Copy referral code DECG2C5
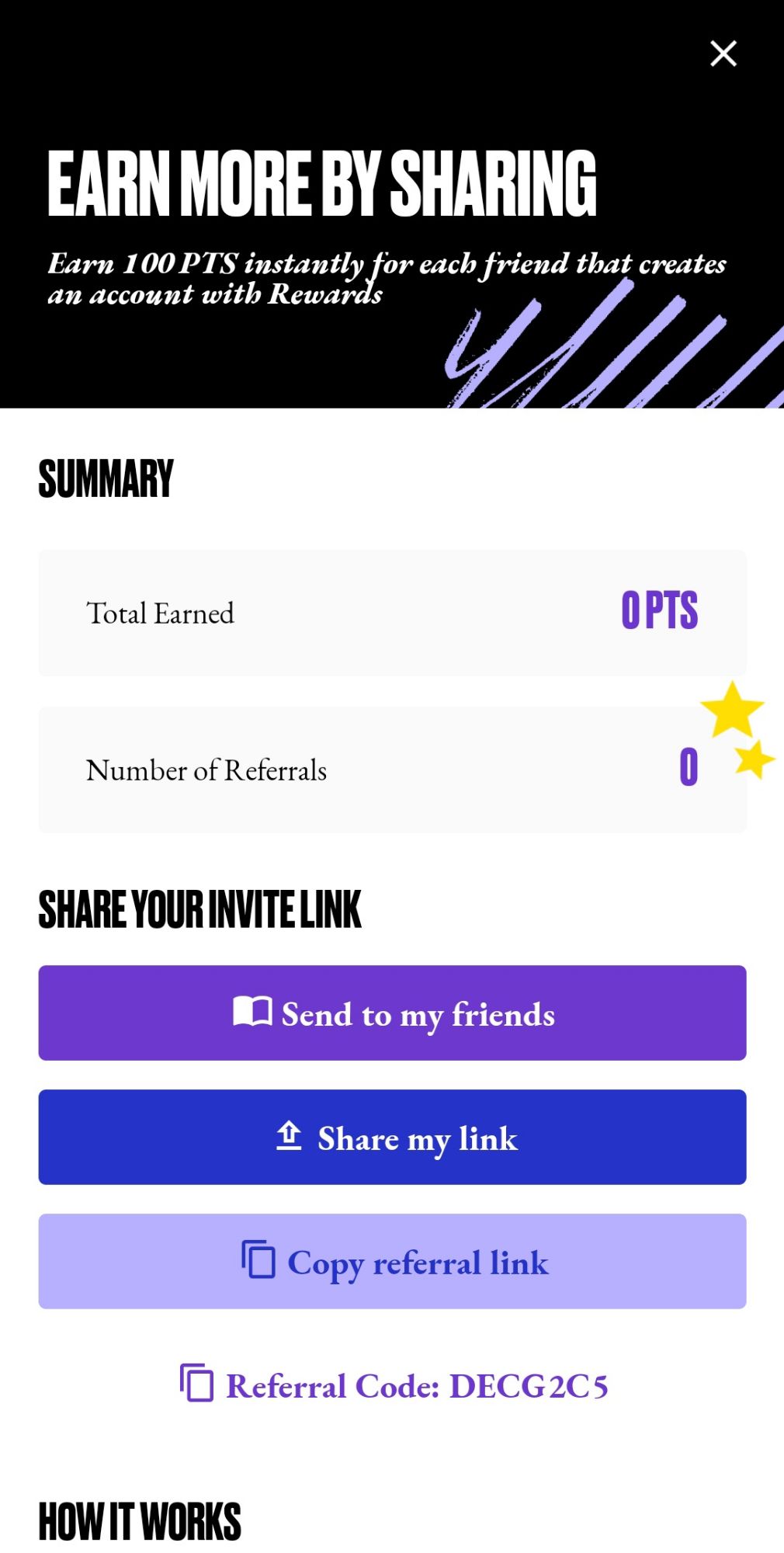784x1553 pixels. [x=394, y=1385]
